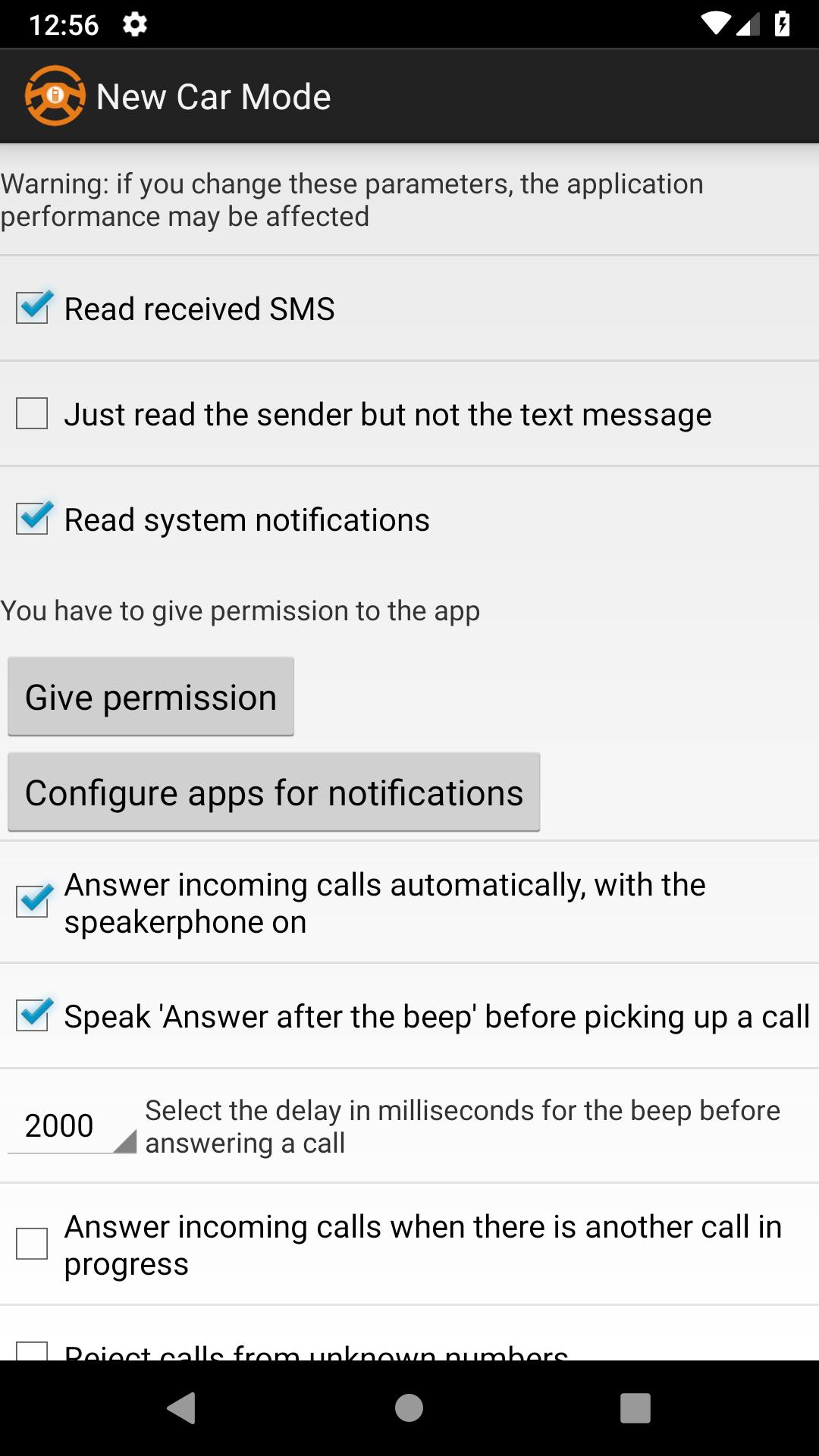Tap the Give permission button
819x1456 pixels.
[x=151, y=697]
